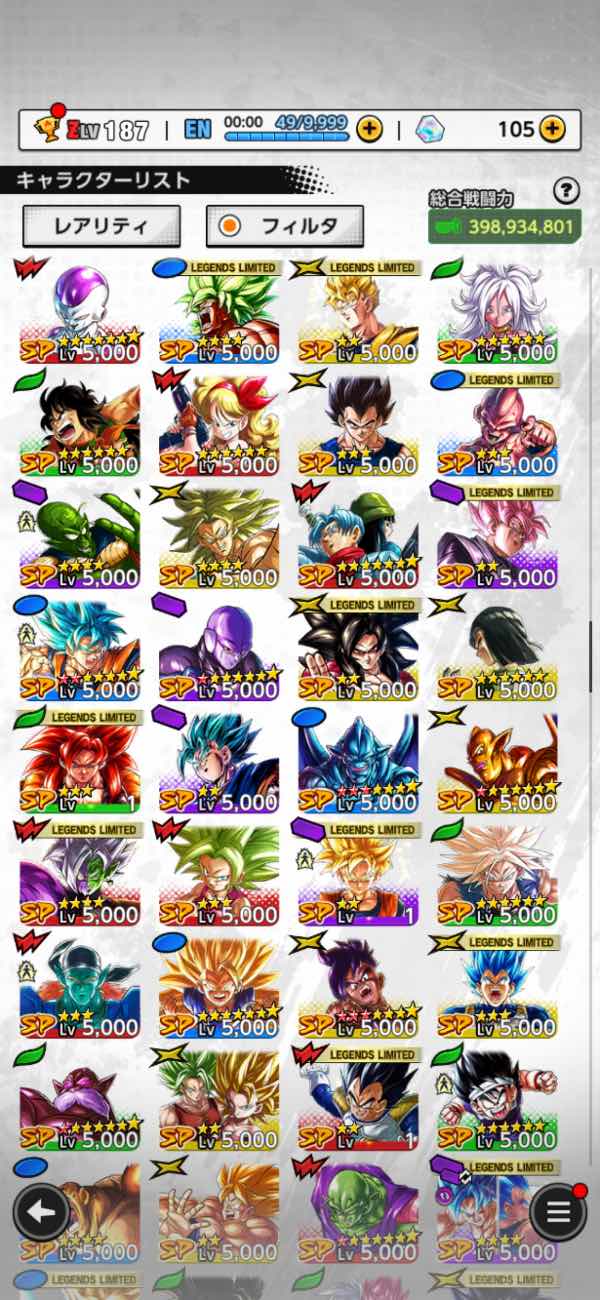Select the Gohan with white headband card
Screen dimensions: 600x1300
497,1099
